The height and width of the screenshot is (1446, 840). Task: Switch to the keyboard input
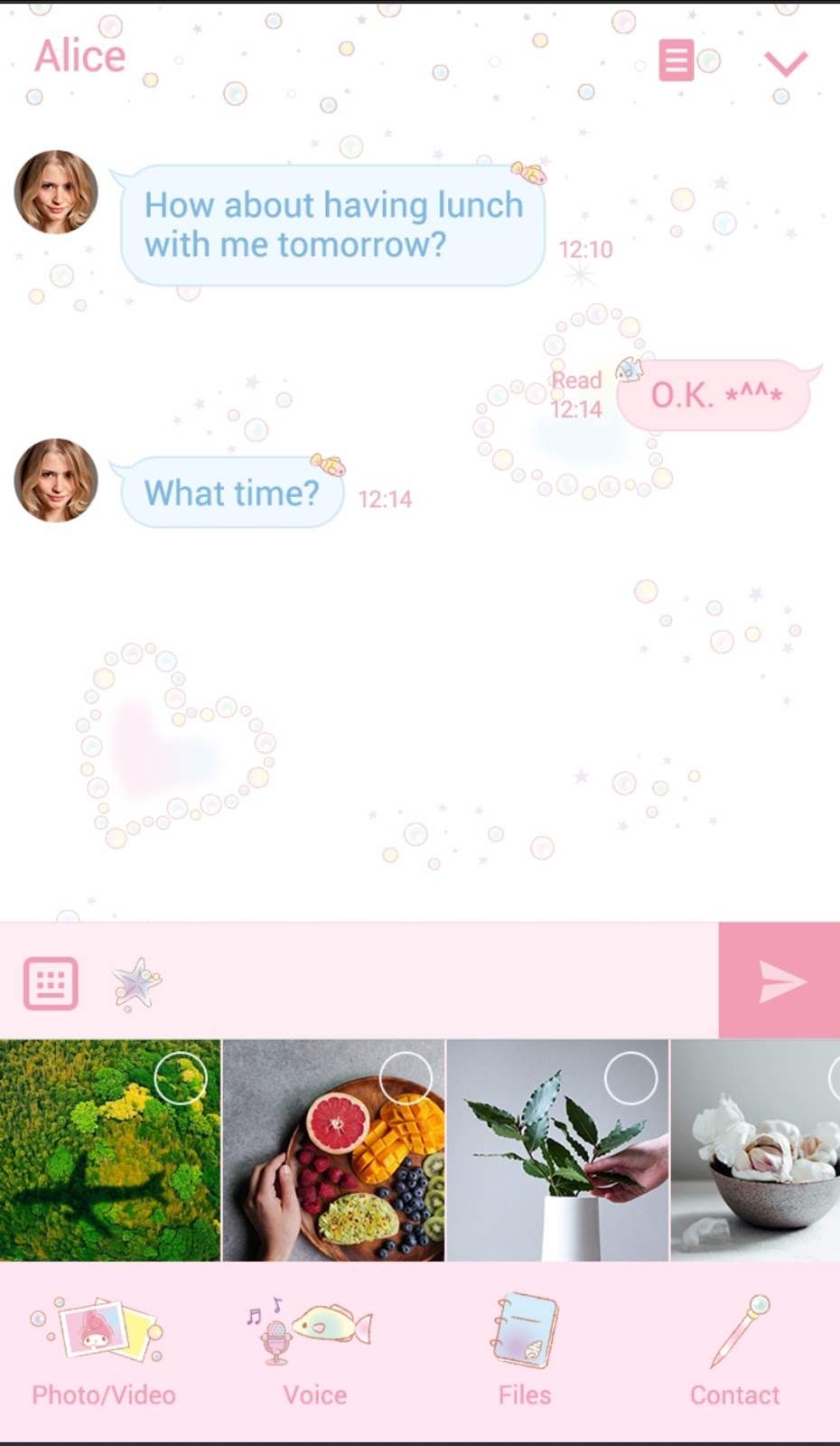[51, 982]
